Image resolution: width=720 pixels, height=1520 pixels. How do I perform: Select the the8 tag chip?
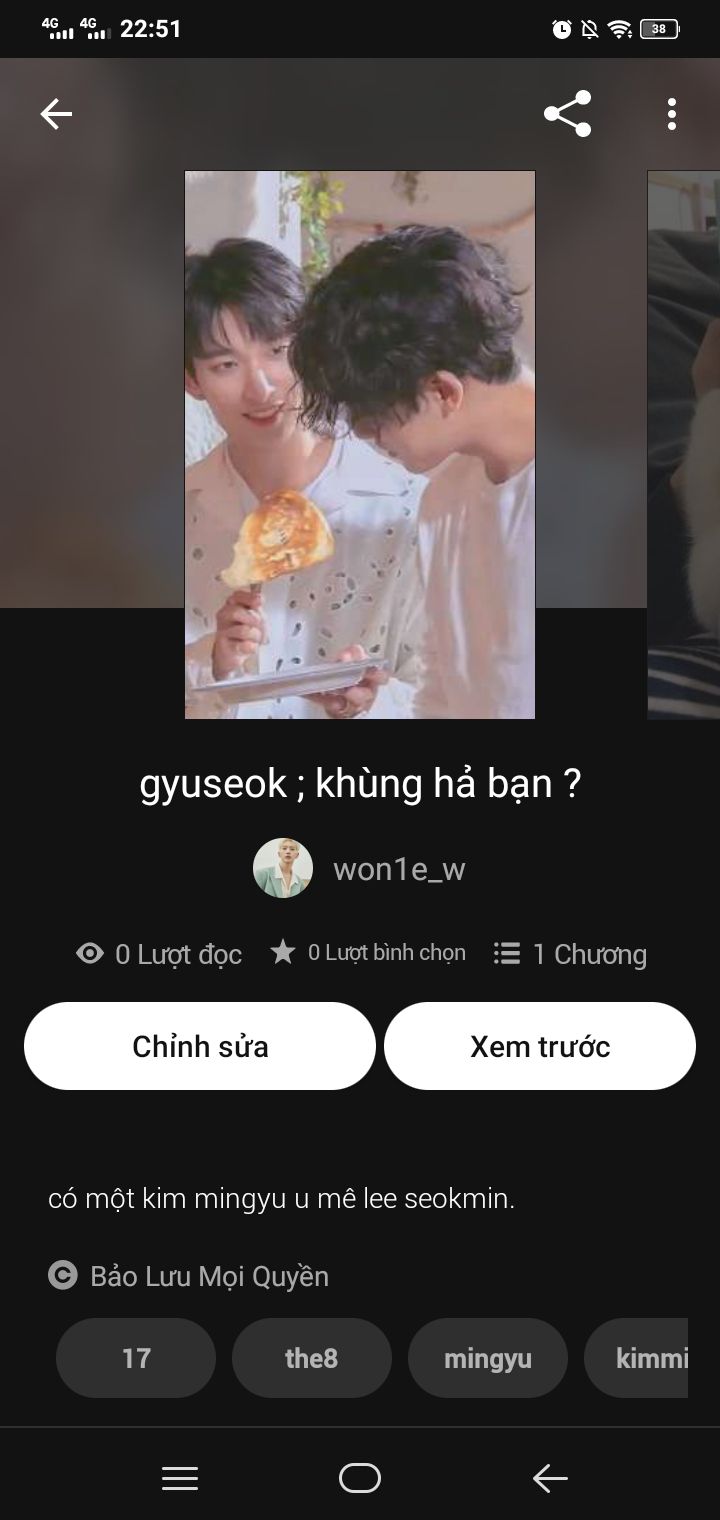tap(312, 1358)
